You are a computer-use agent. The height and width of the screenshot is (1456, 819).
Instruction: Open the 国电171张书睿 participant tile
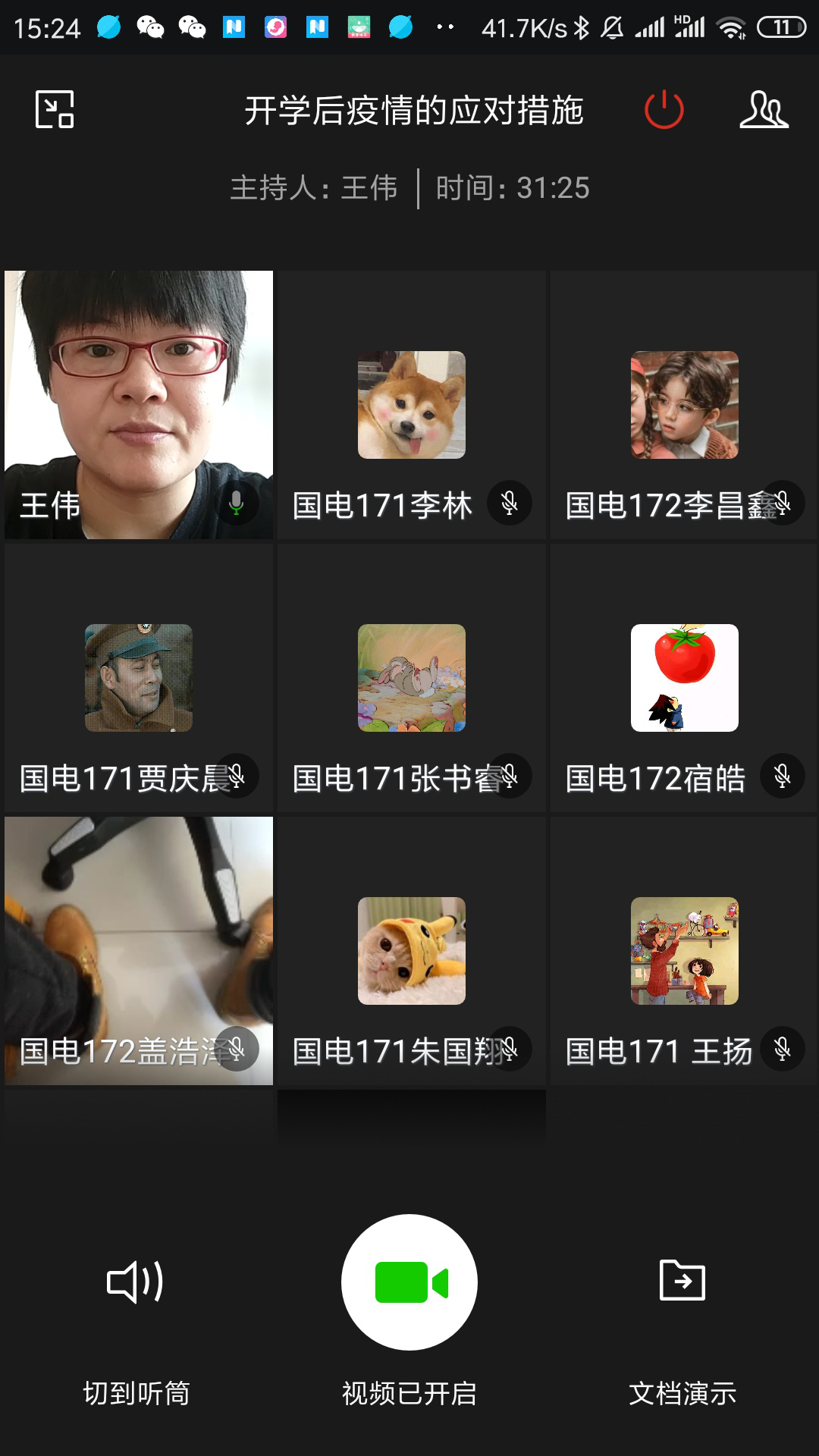point(412,677)
